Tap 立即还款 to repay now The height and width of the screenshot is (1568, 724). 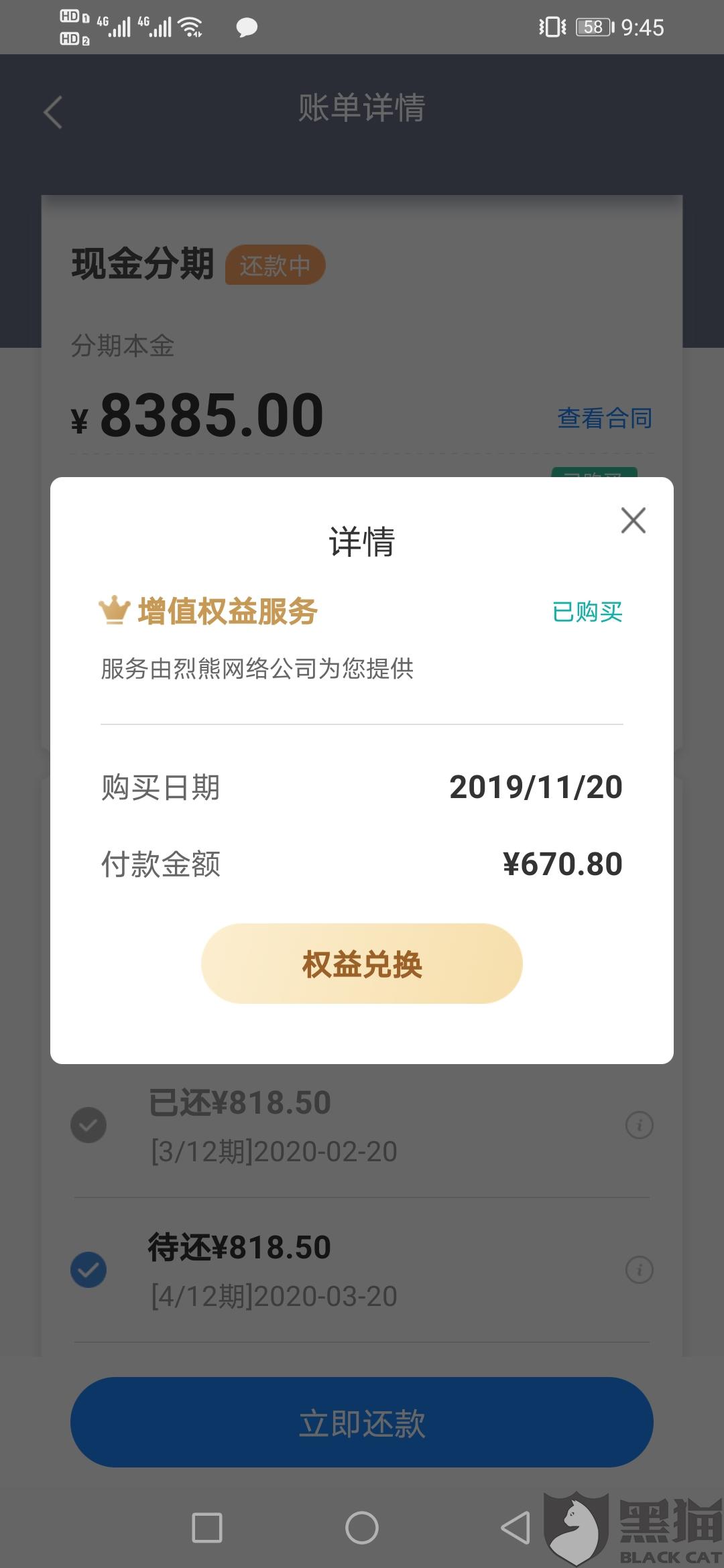(362, 1422)
